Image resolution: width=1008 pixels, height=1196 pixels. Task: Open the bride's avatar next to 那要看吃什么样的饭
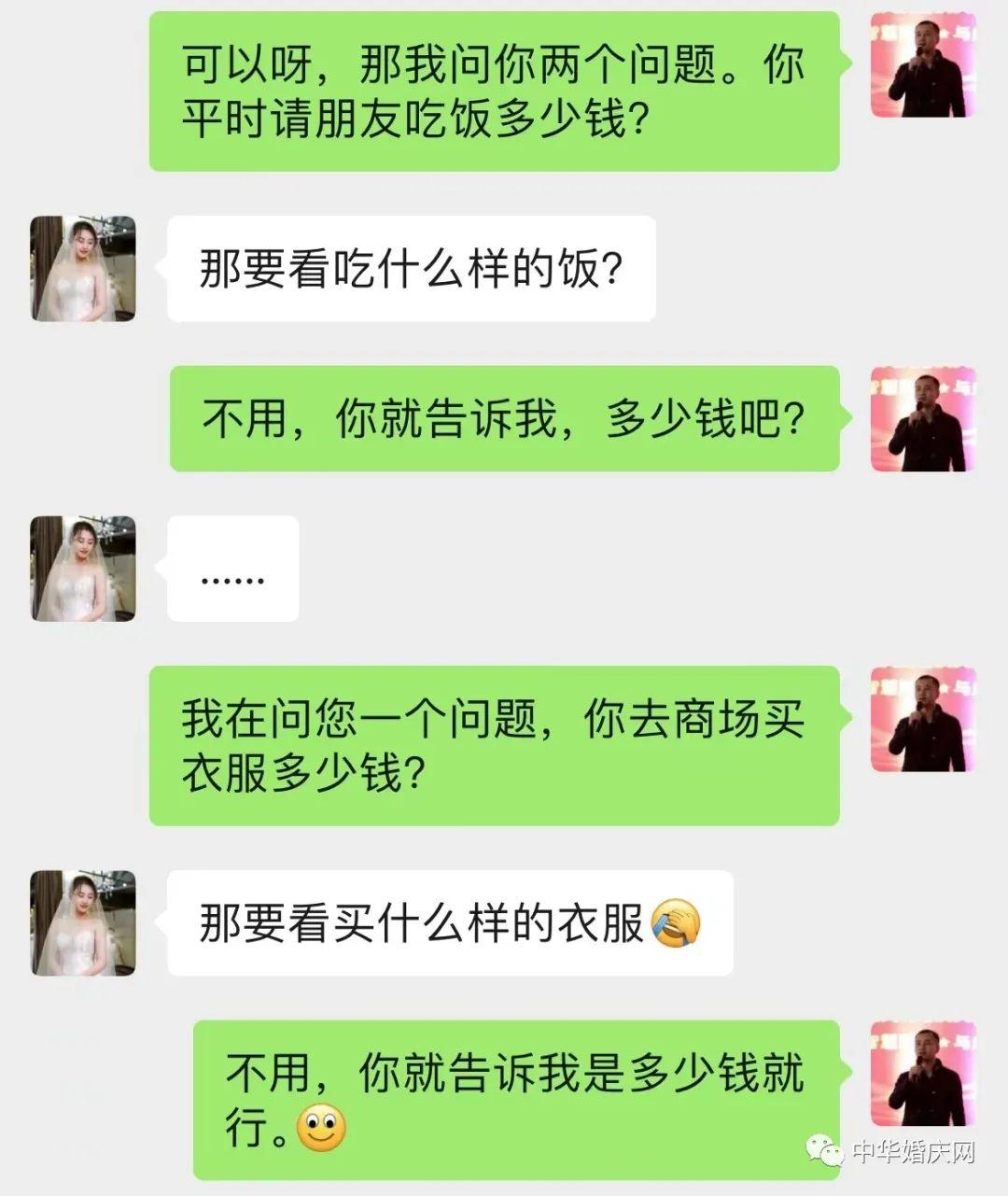pyautogui.click(x=83, y=269)
